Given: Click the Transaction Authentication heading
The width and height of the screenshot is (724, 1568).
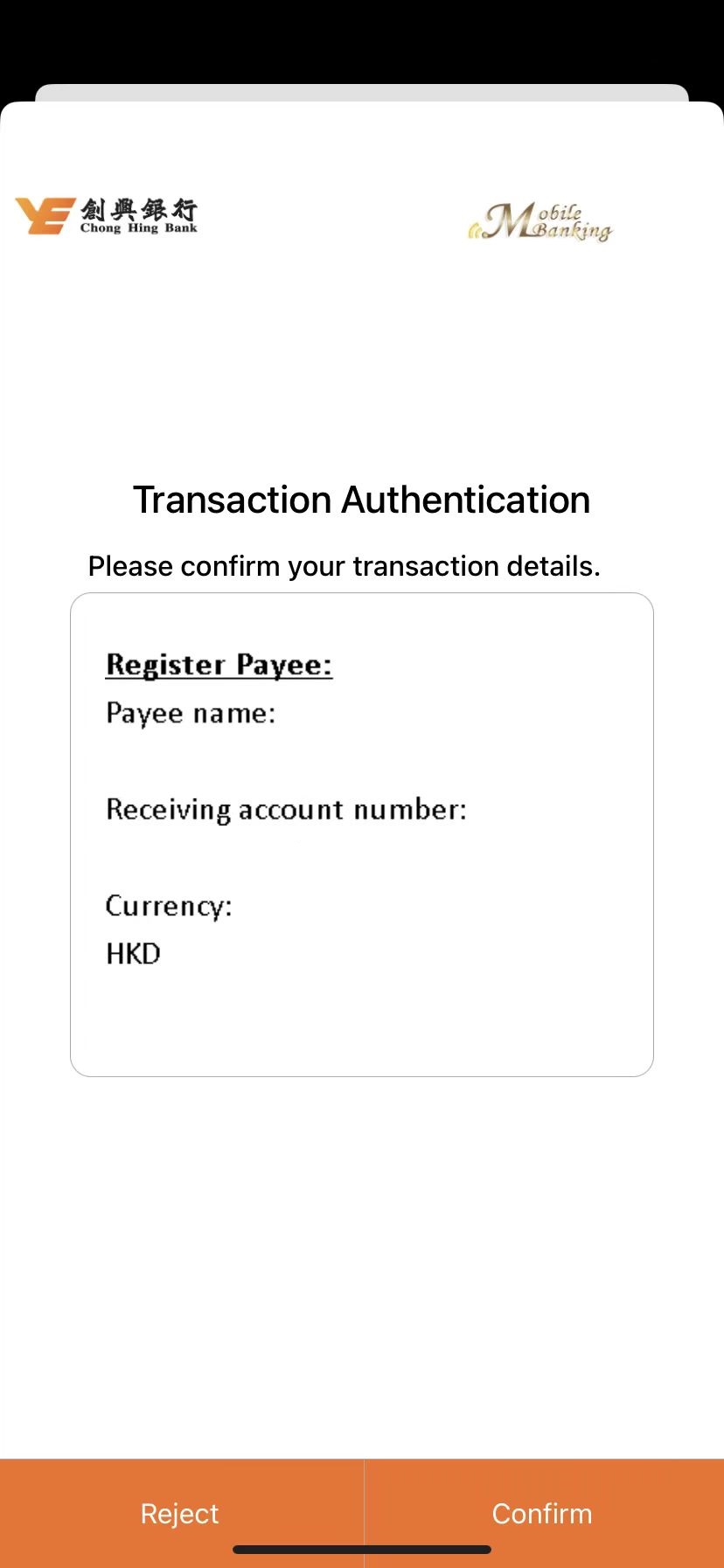Looking at the screenshot, I should (362, 499).
